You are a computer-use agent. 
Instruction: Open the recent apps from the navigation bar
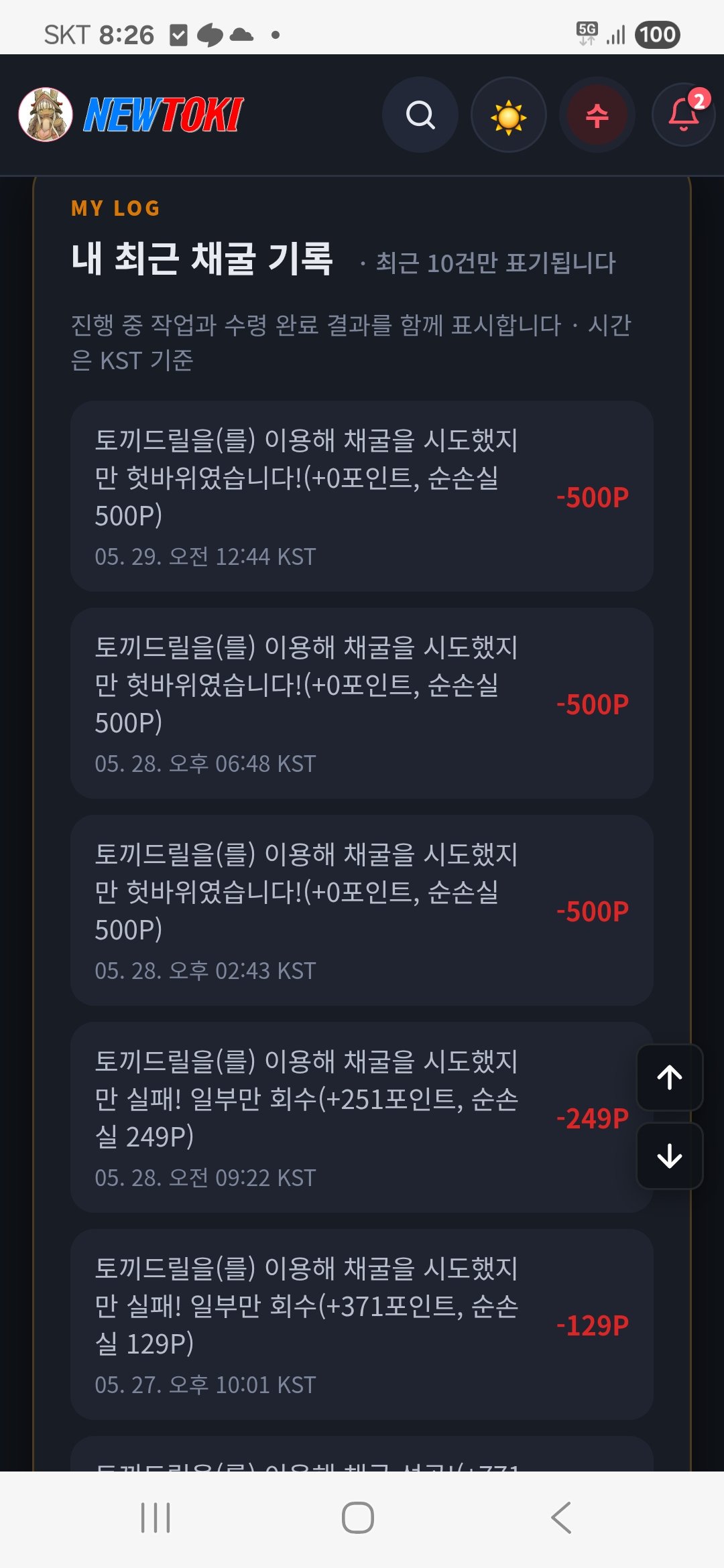point(156,1518)
